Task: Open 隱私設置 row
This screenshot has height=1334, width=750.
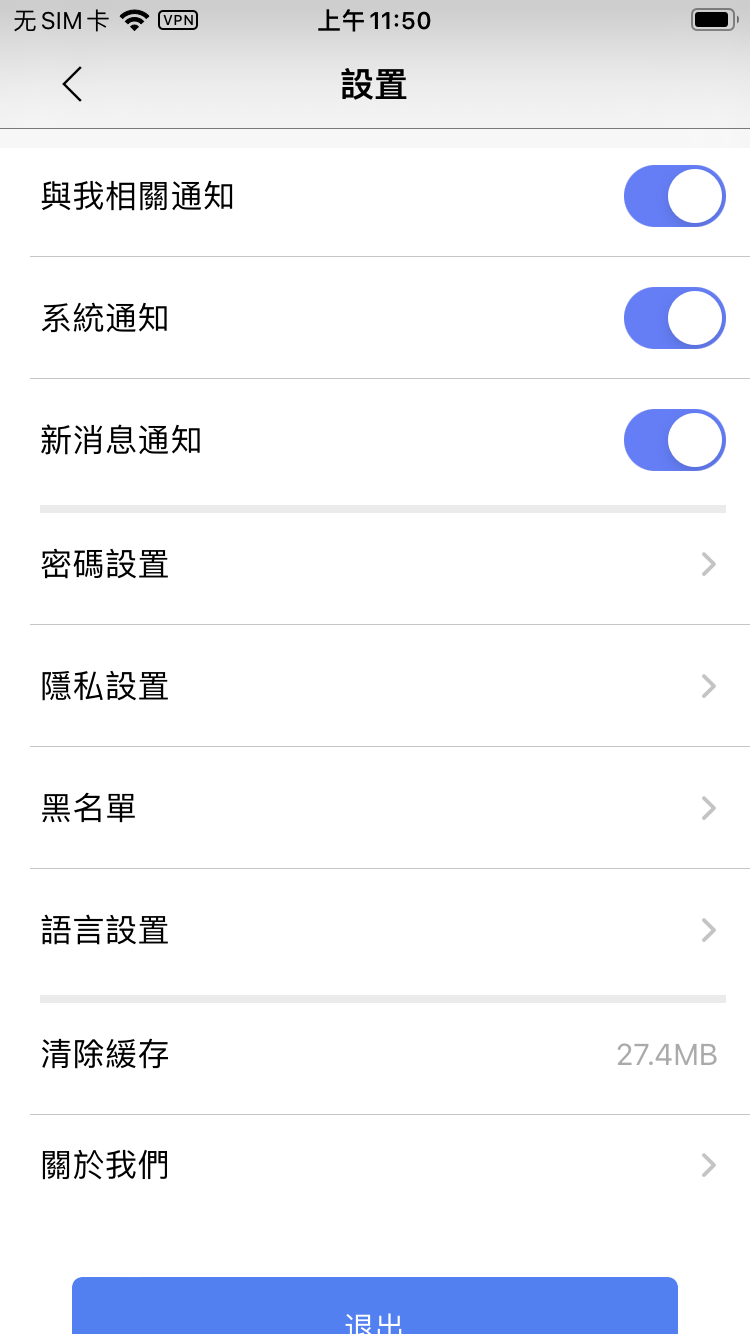Action: pos(375,686)
